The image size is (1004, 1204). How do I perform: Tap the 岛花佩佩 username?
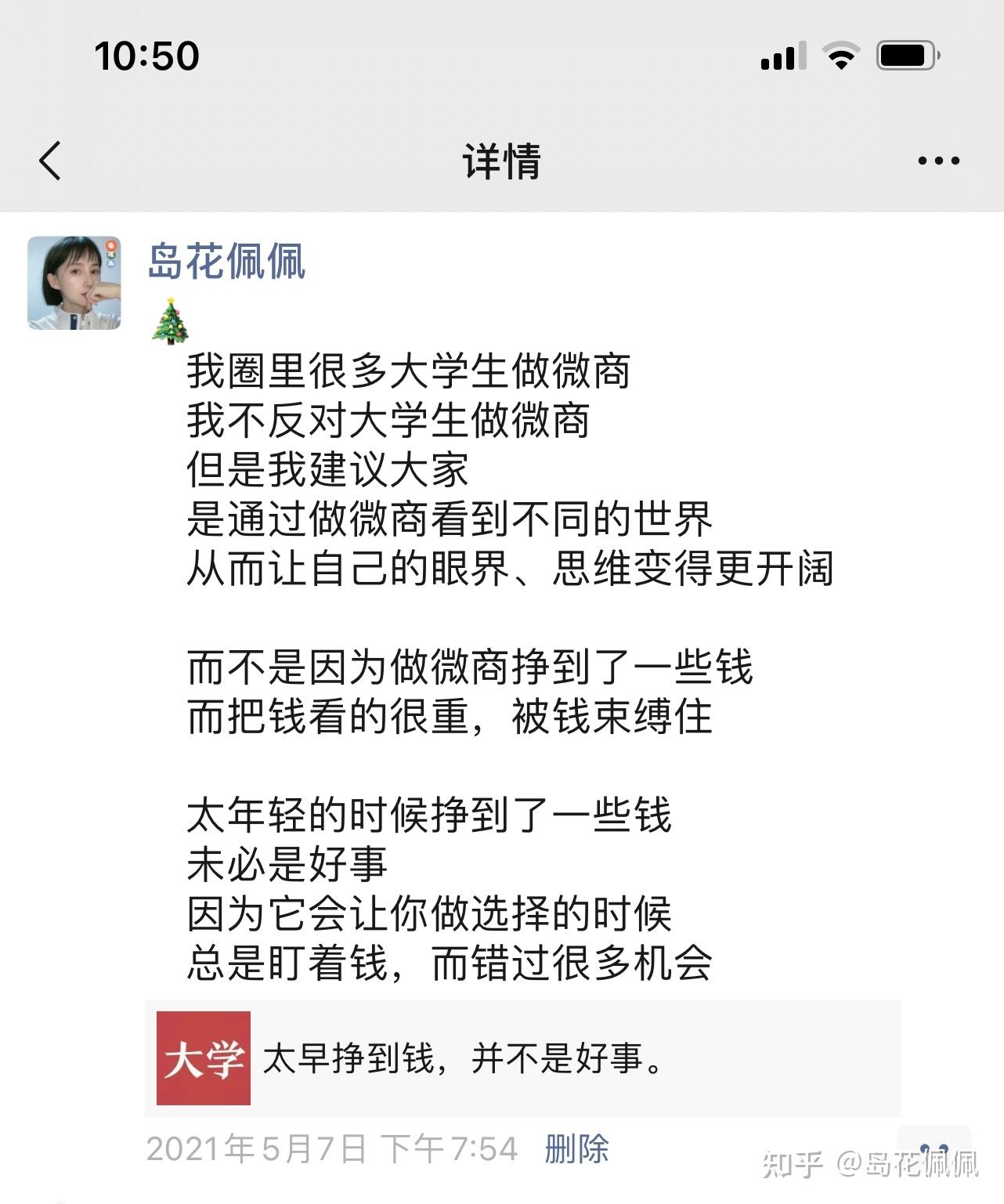tap(226, 262)
